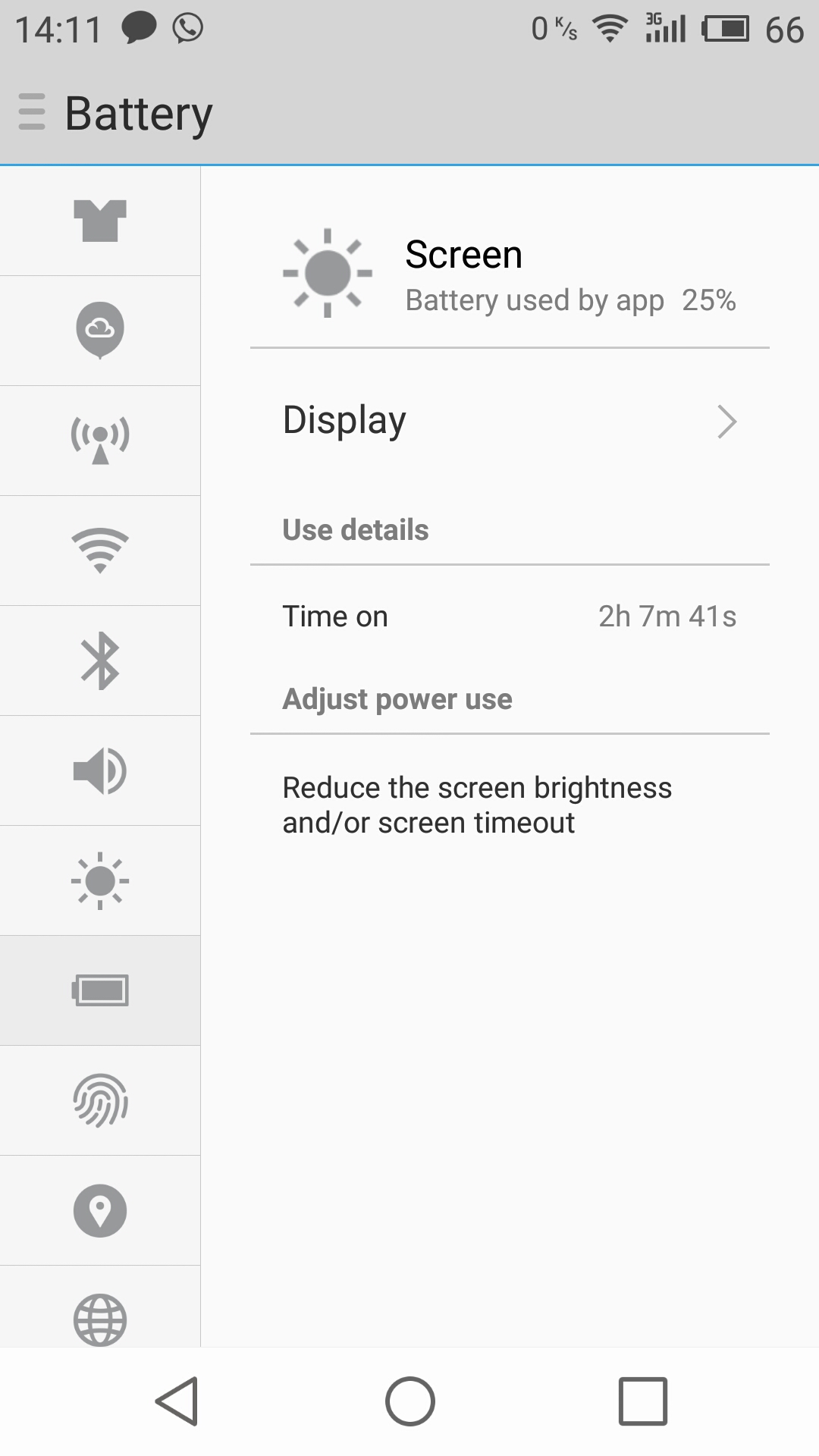Select the hotspot antenna icon in sidebar
This screenshot has height=1456, width=819.
[100, 441]
